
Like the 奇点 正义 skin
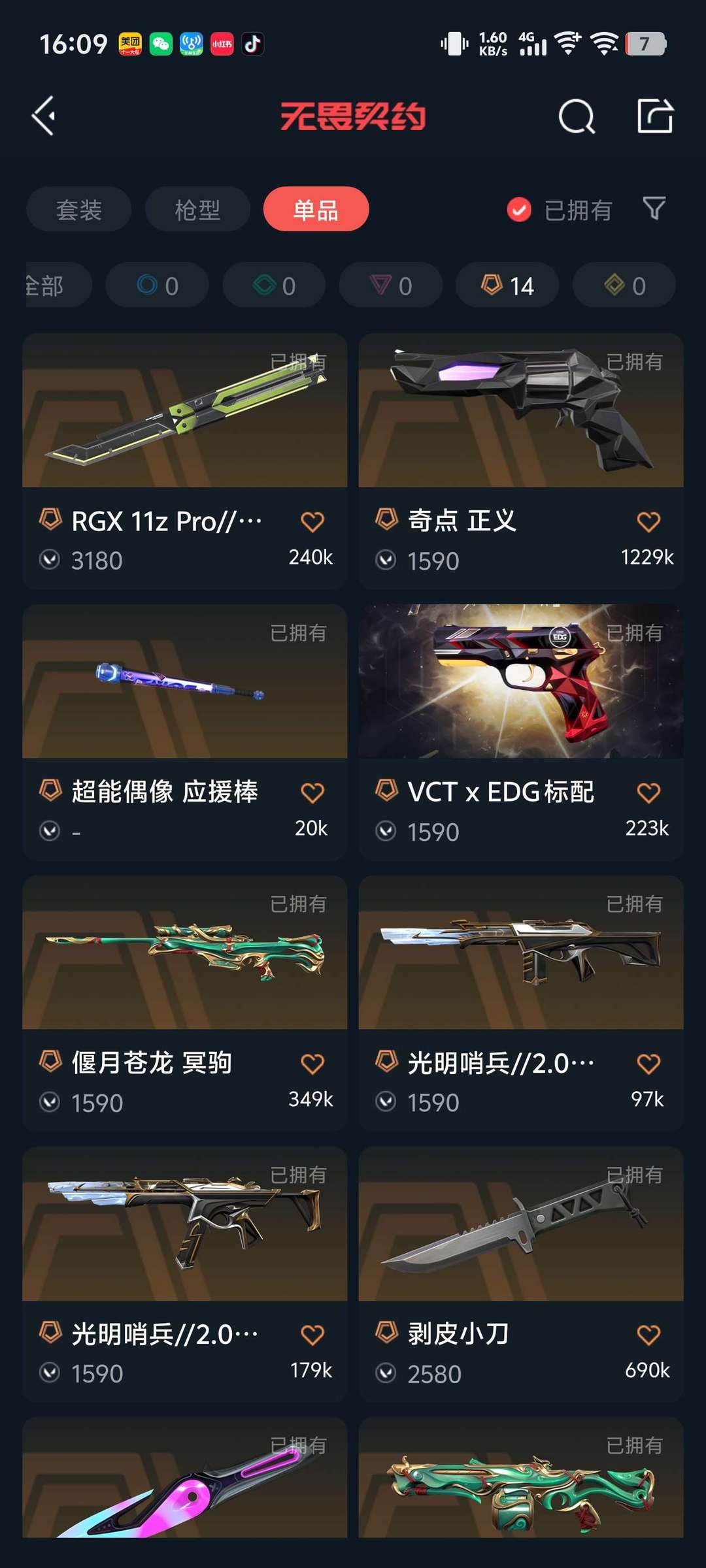(x=648, y=521)
